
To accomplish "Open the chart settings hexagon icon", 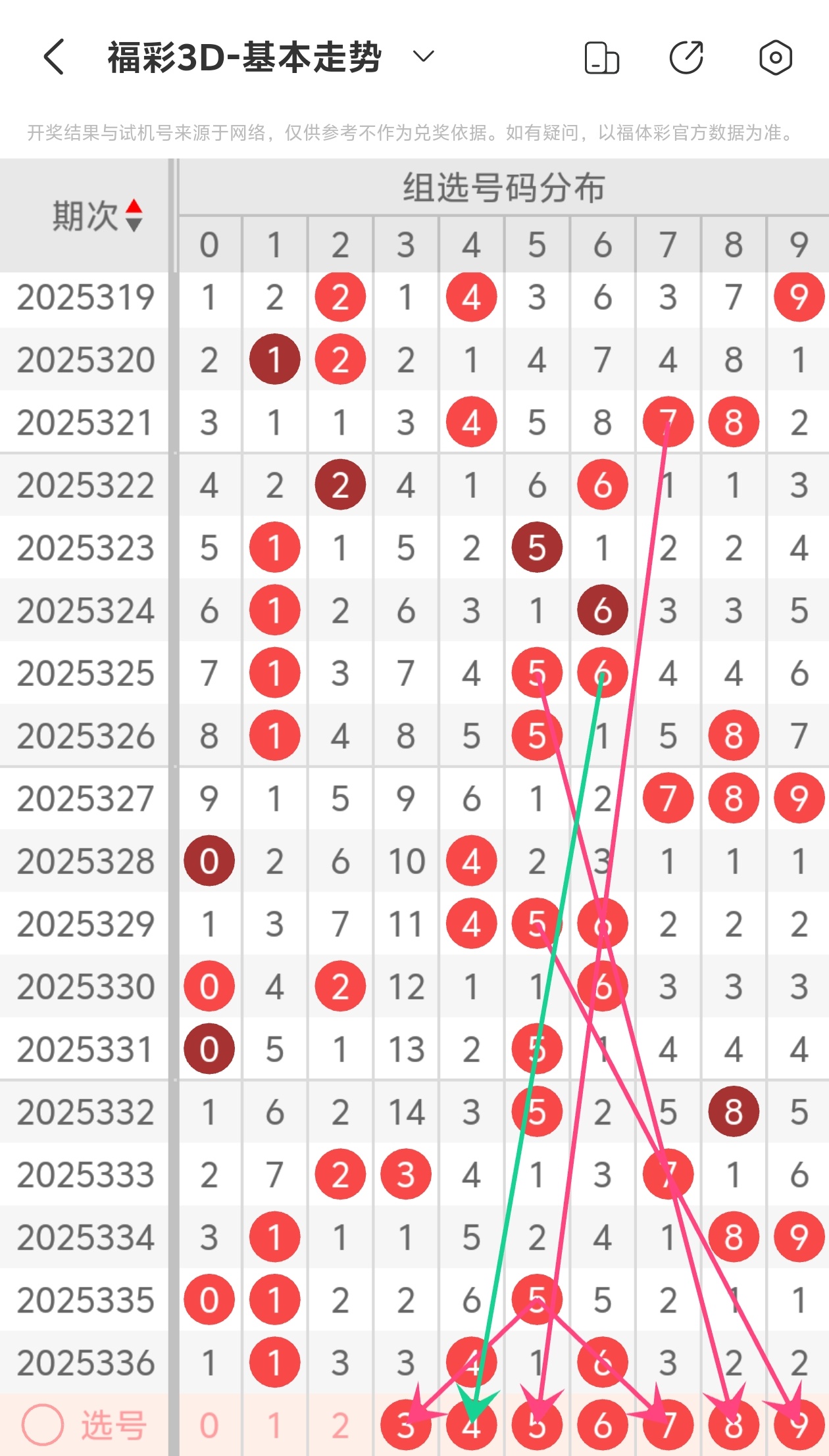I will pyautogui.click(x=775, y=58).
